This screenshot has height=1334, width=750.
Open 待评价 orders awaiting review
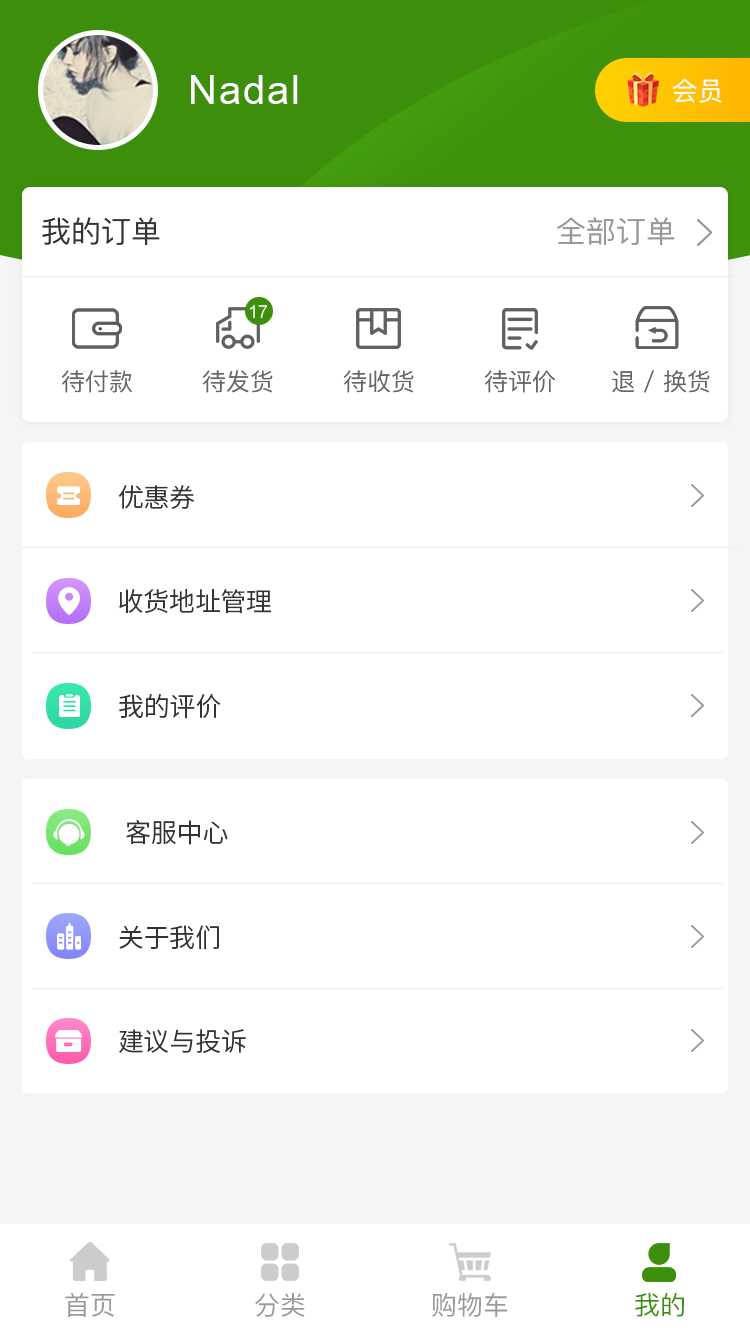(x=520, y=350)
